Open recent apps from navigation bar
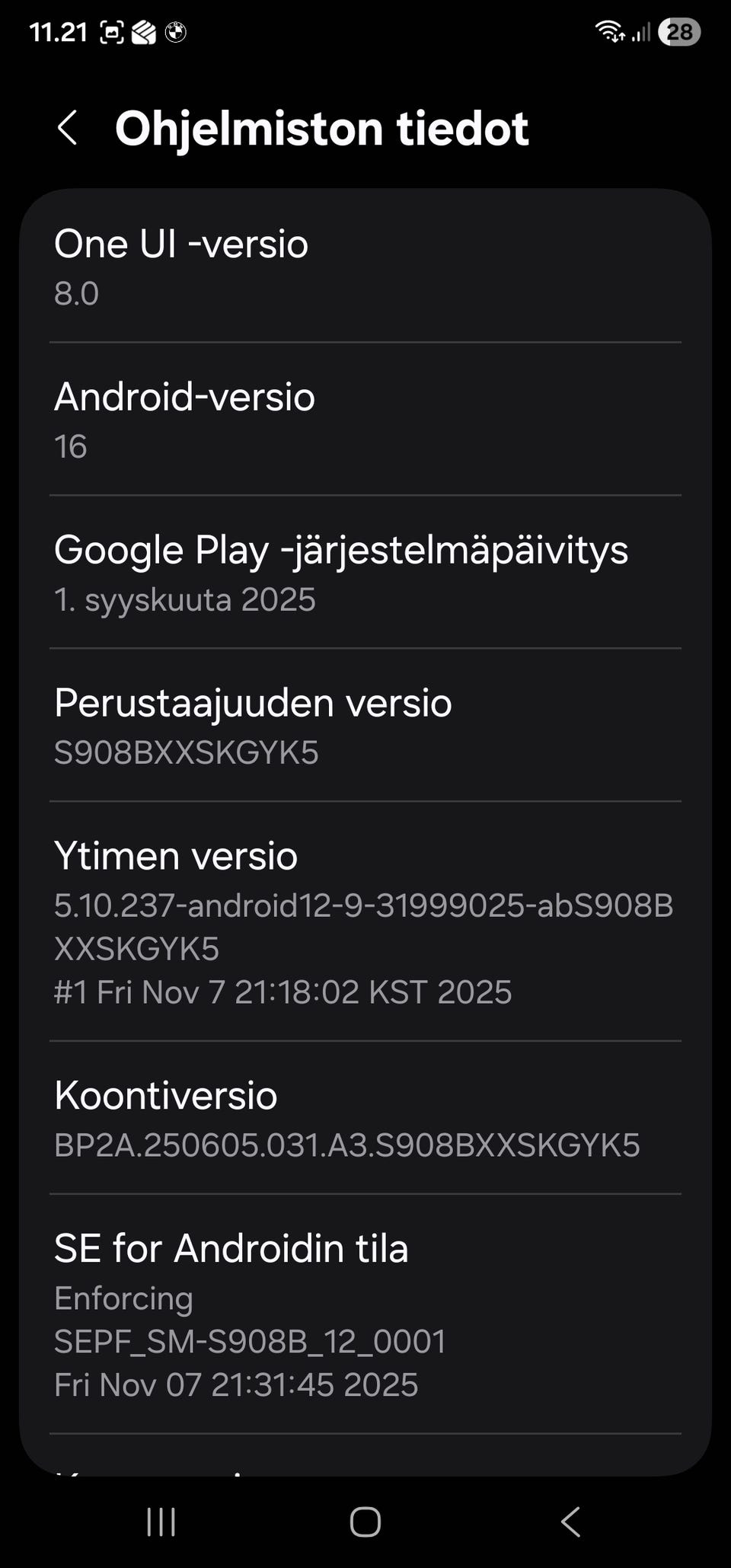731x1568 pixels. coord(161,1522)
